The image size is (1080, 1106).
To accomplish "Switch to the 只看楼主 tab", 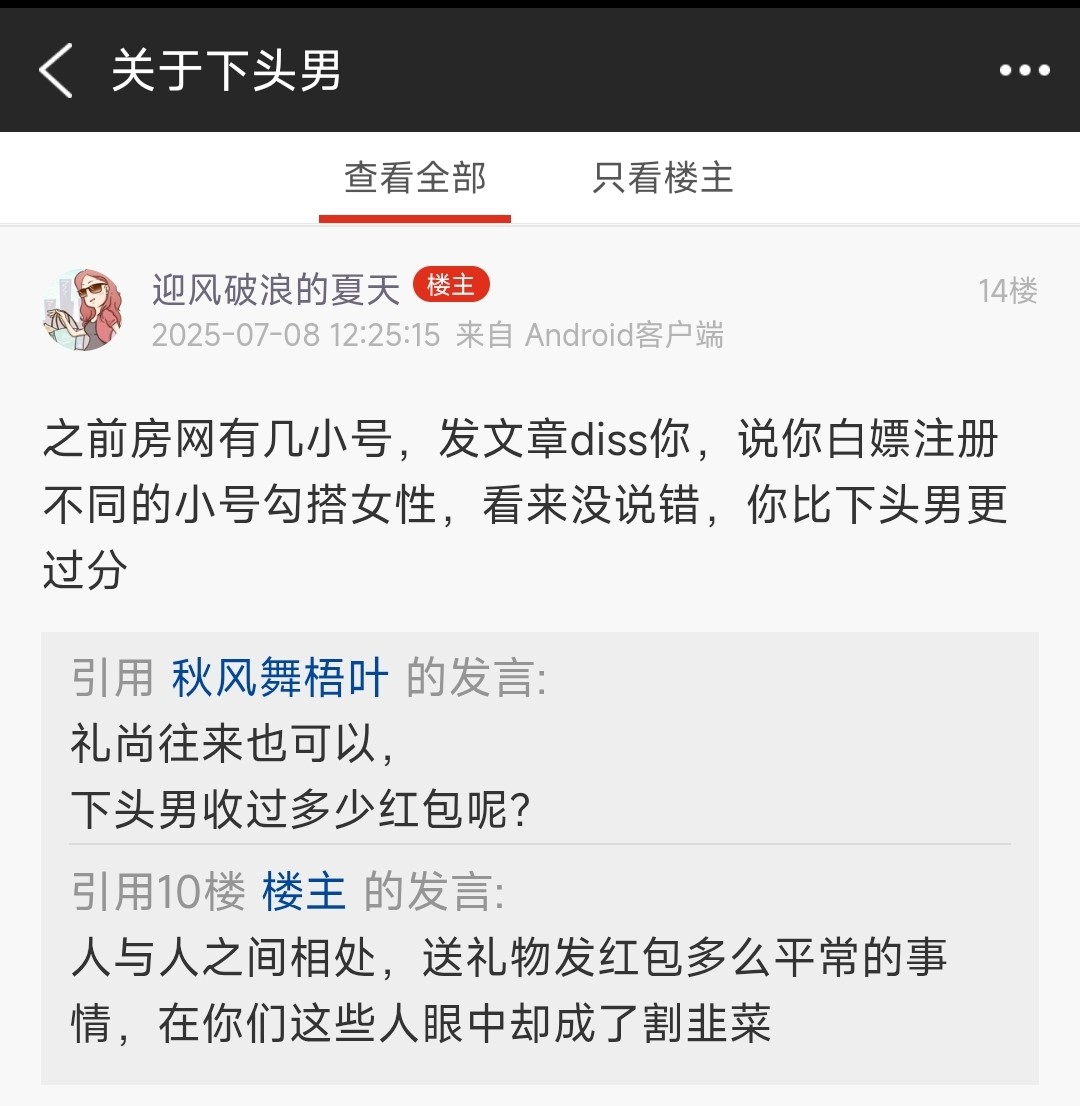I will click(663, 178).
